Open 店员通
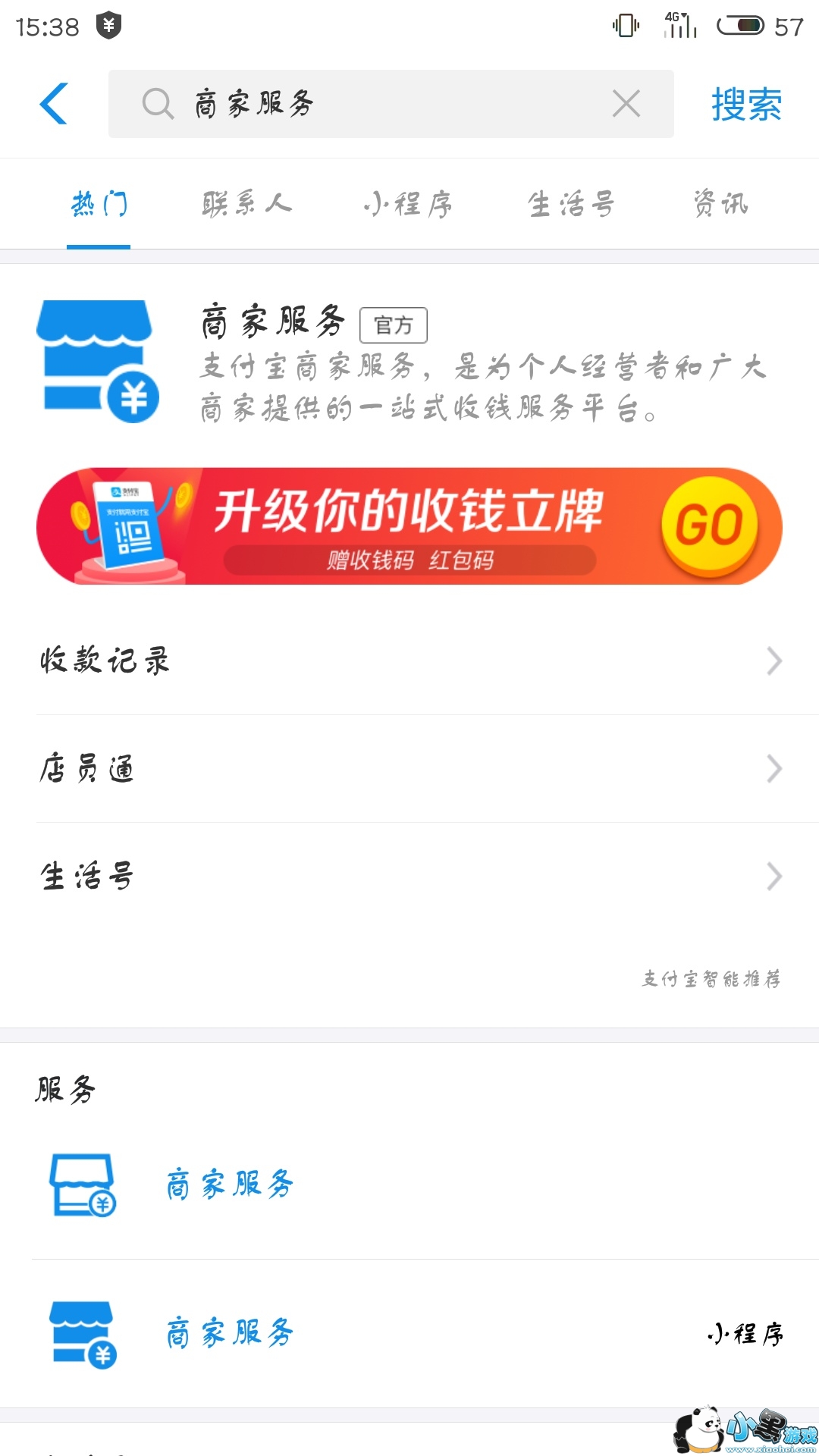This screenshot has height=1456, width=819. pos(409,768)
